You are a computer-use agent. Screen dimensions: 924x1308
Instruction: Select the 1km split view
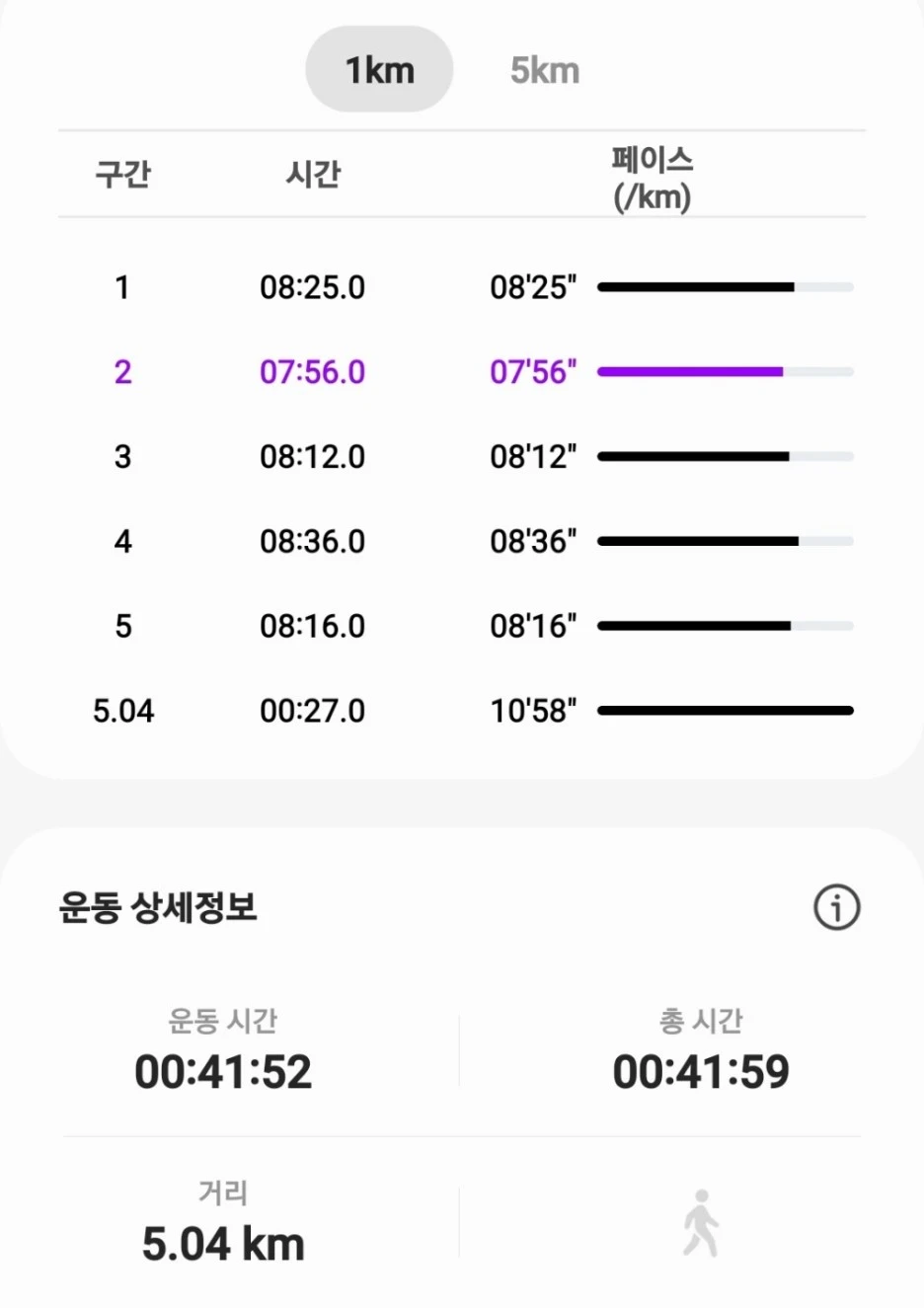[379, 70]
